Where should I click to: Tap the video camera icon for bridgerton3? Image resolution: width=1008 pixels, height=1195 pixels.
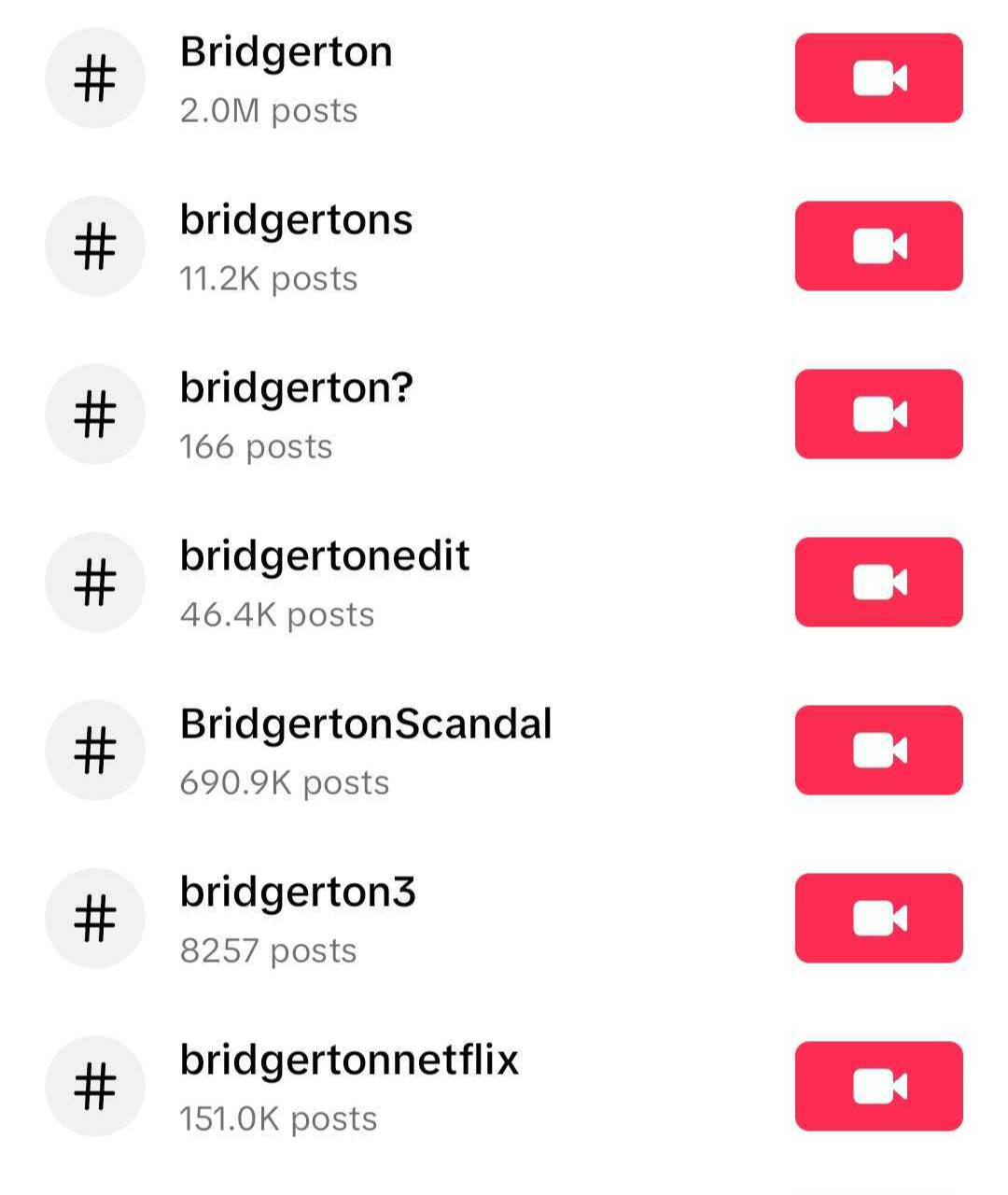coord(878,918)
